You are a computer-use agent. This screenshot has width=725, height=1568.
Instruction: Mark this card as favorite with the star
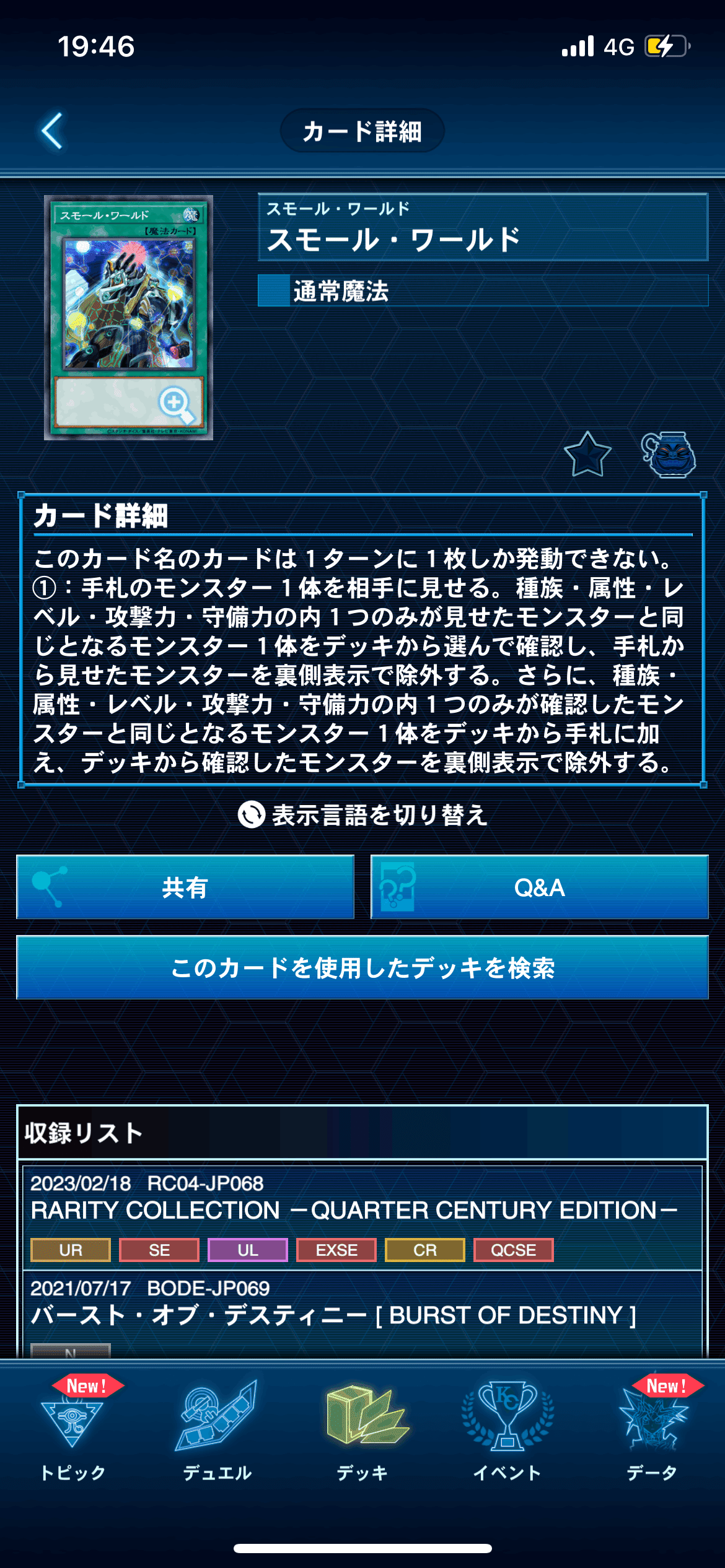(x=587, y=455)
